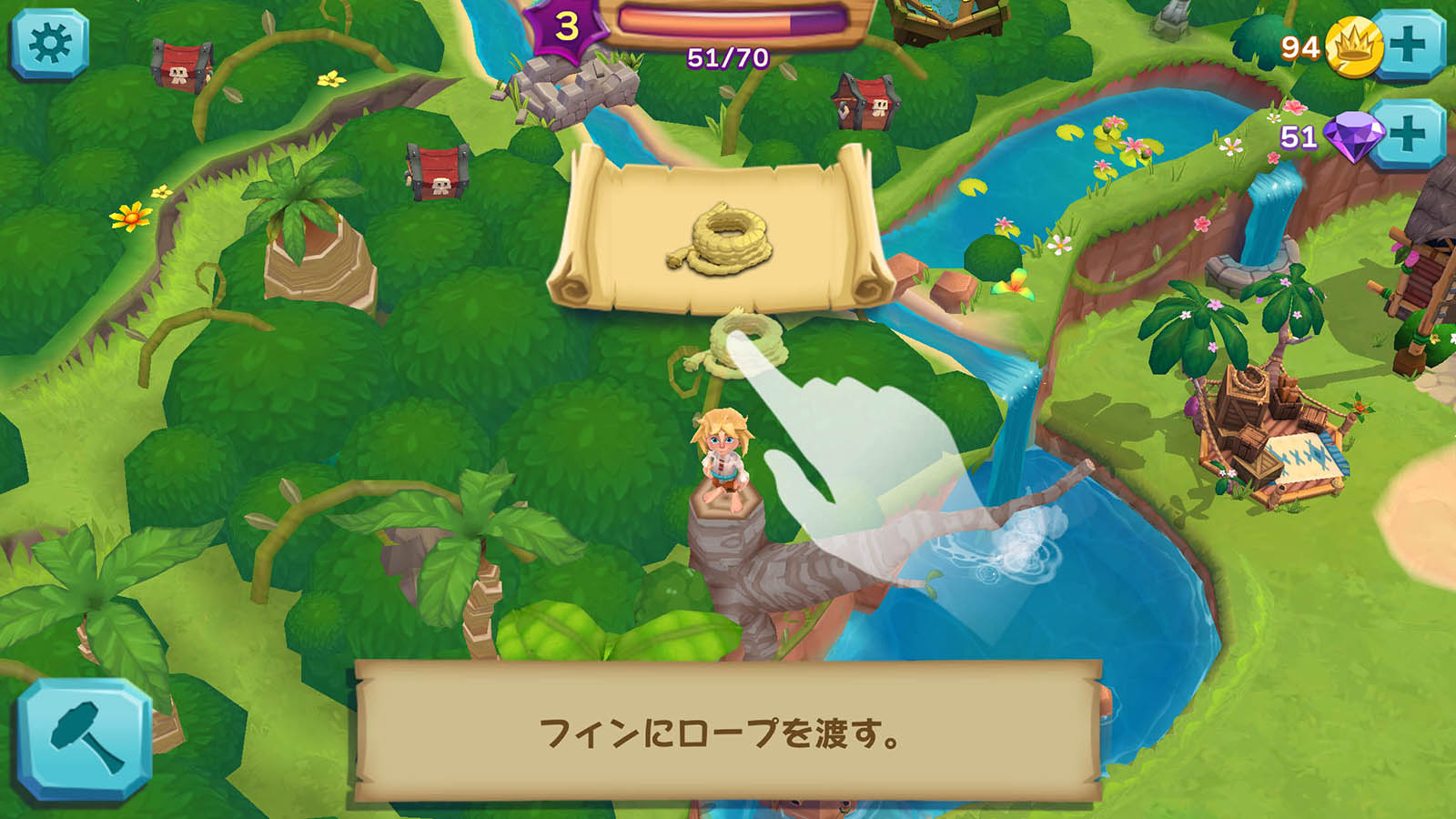
Task: Add more purple gems
Action: click(1408, 135)
